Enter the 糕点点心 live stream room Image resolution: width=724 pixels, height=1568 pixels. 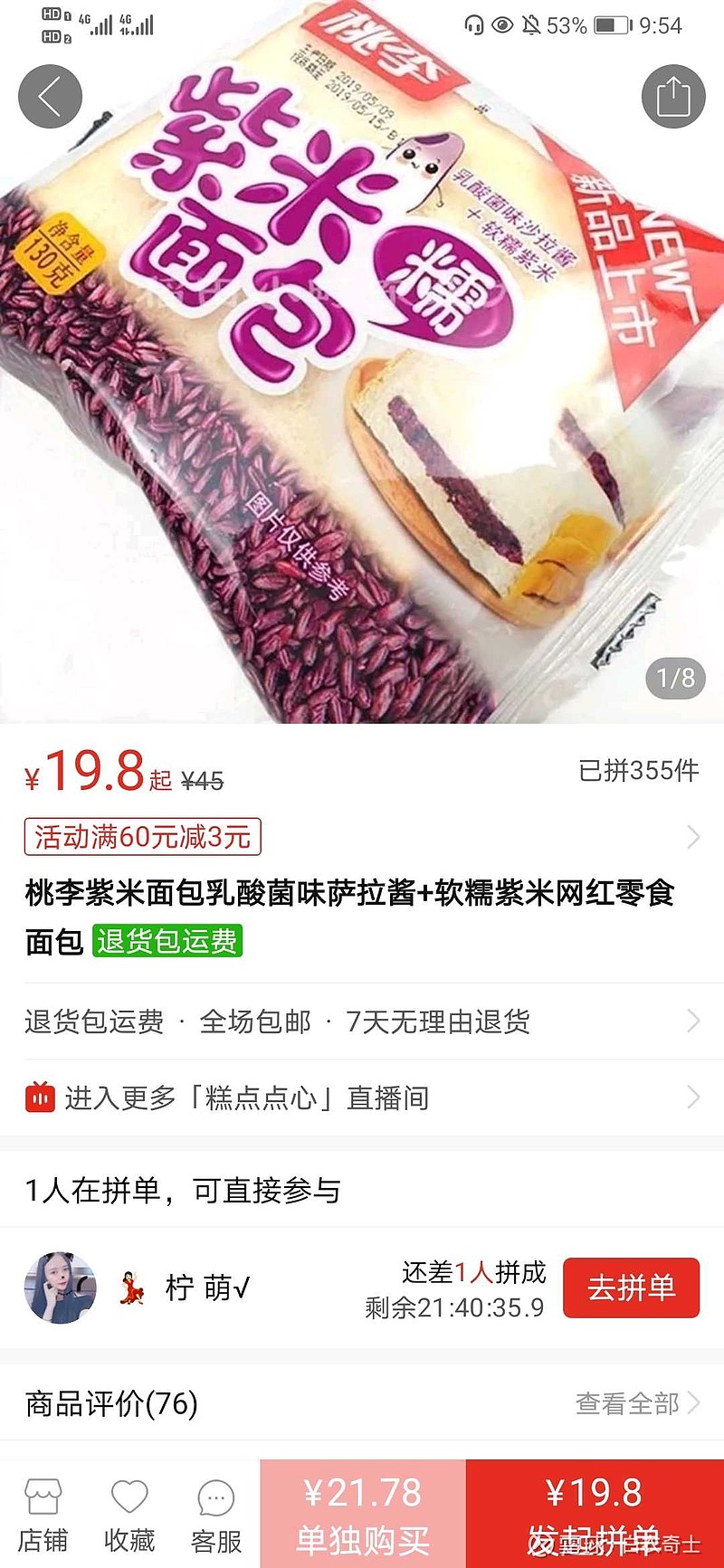pyautogui.click(x=362, y=1098)
